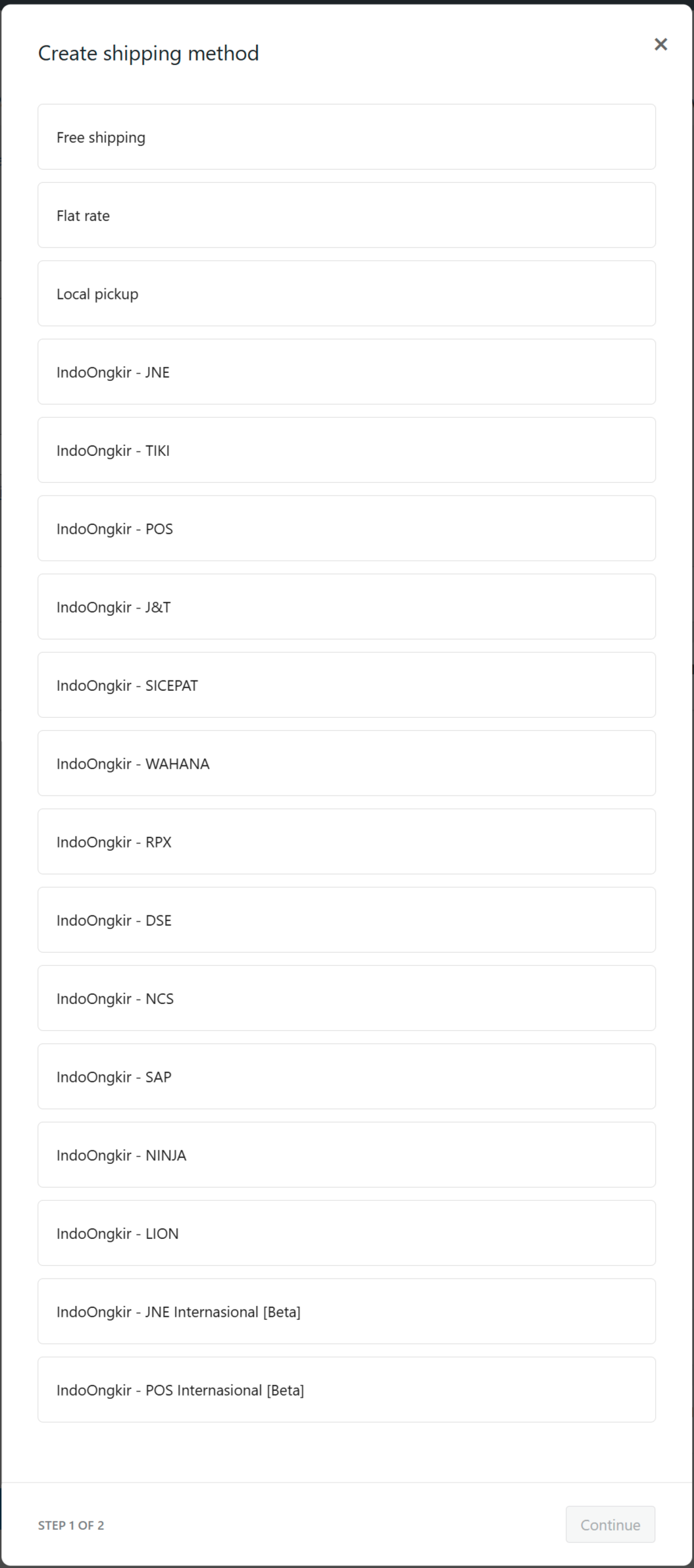Select IndoOngkir - JNE
Screen dimensions: 694x1568
pyautogui.click(x=347, y=372)
